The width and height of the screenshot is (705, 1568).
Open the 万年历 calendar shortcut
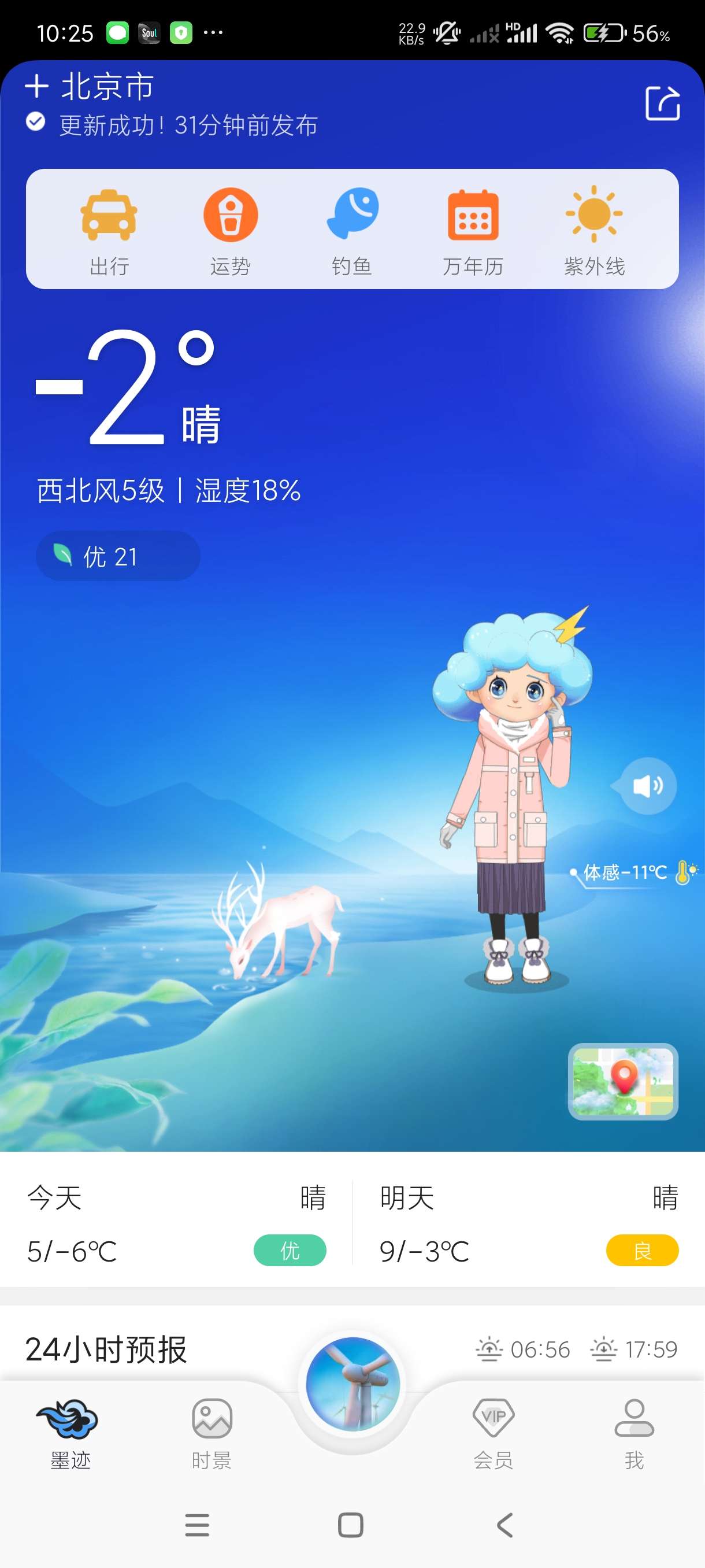tap(473, 231)
